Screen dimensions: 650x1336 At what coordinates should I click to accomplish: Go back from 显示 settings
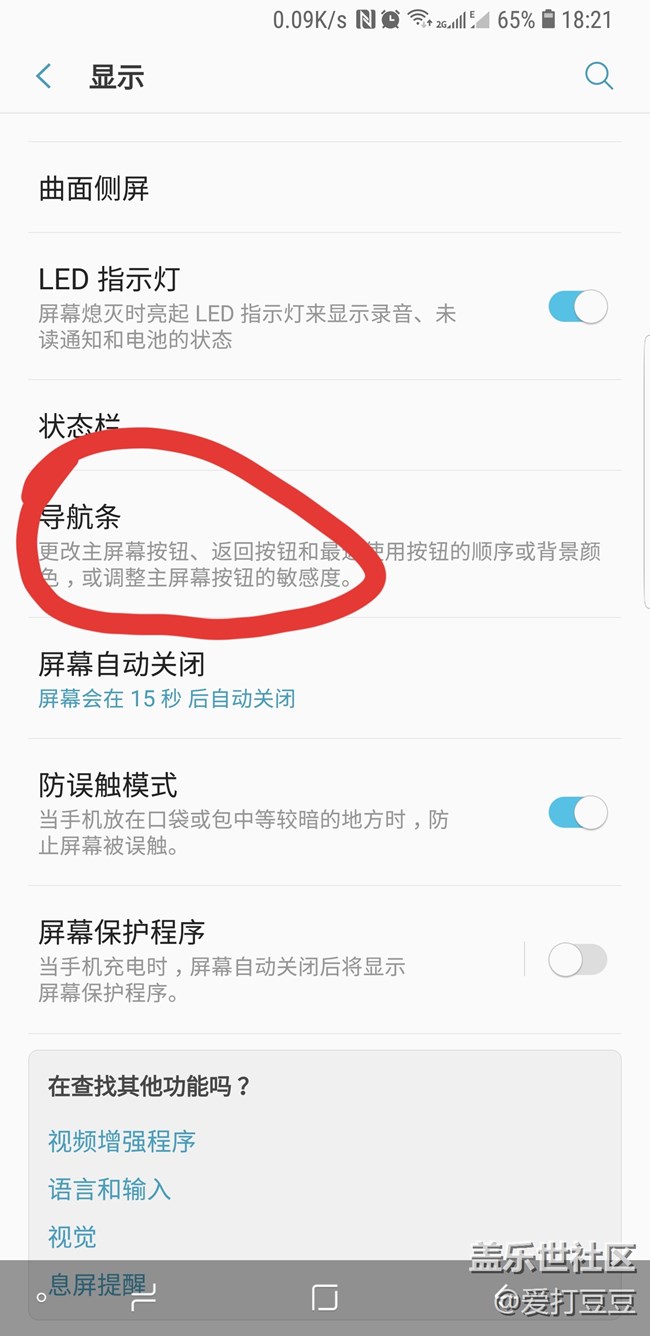(44, 77)
